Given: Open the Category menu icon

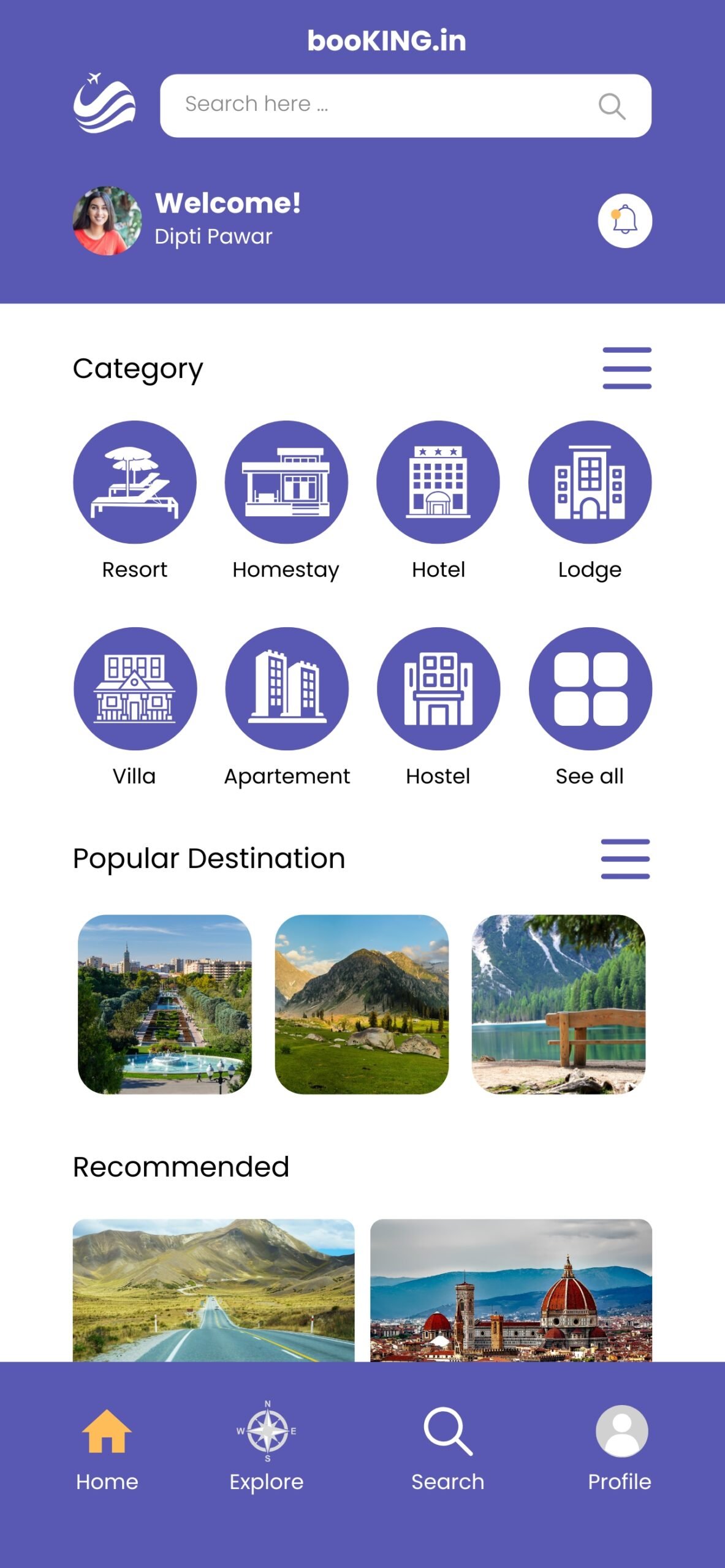Looking at the screenshot, I should 626,368.
